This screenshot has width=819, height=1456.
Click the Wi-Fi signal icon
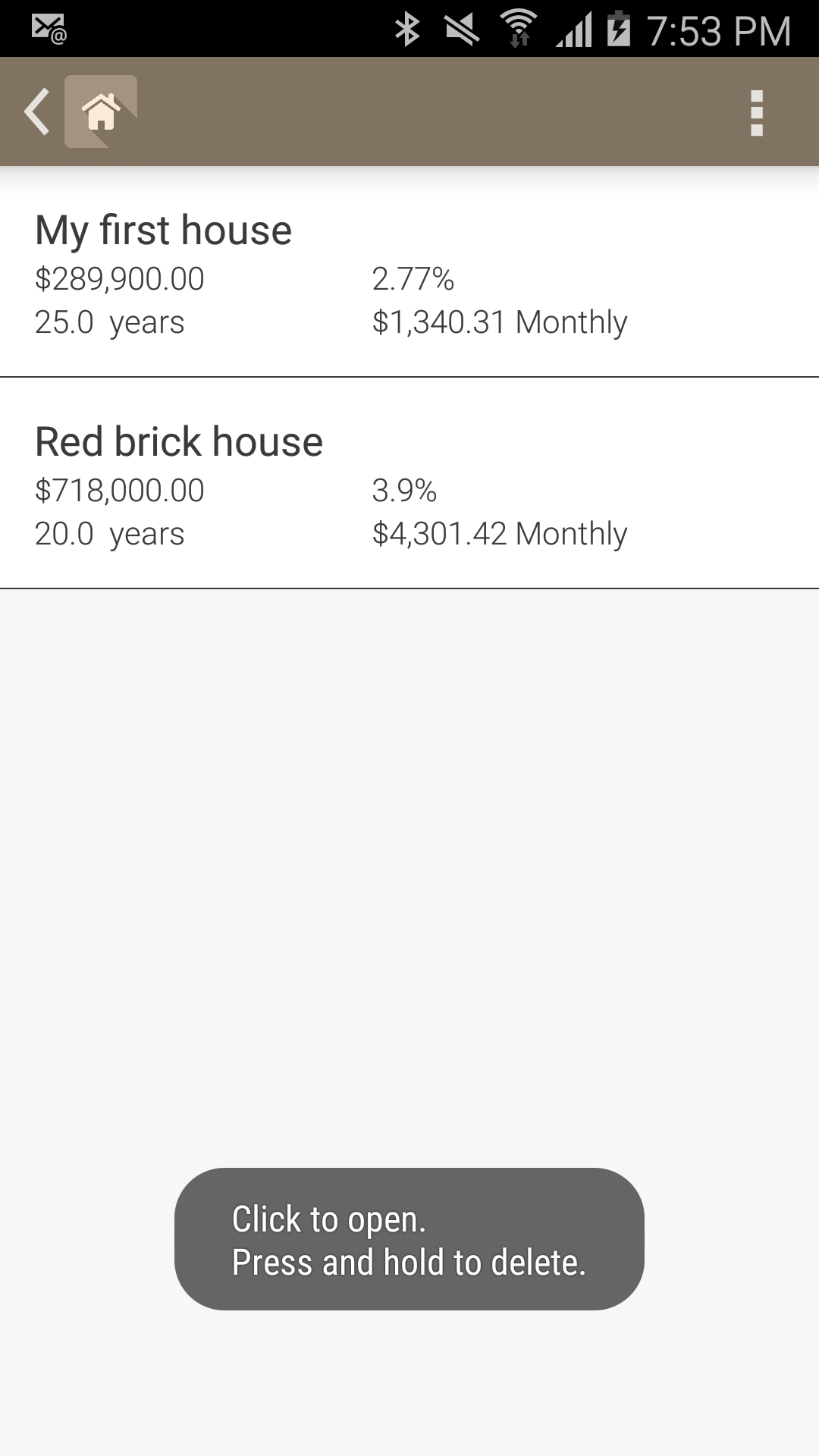tap(520, 27)
